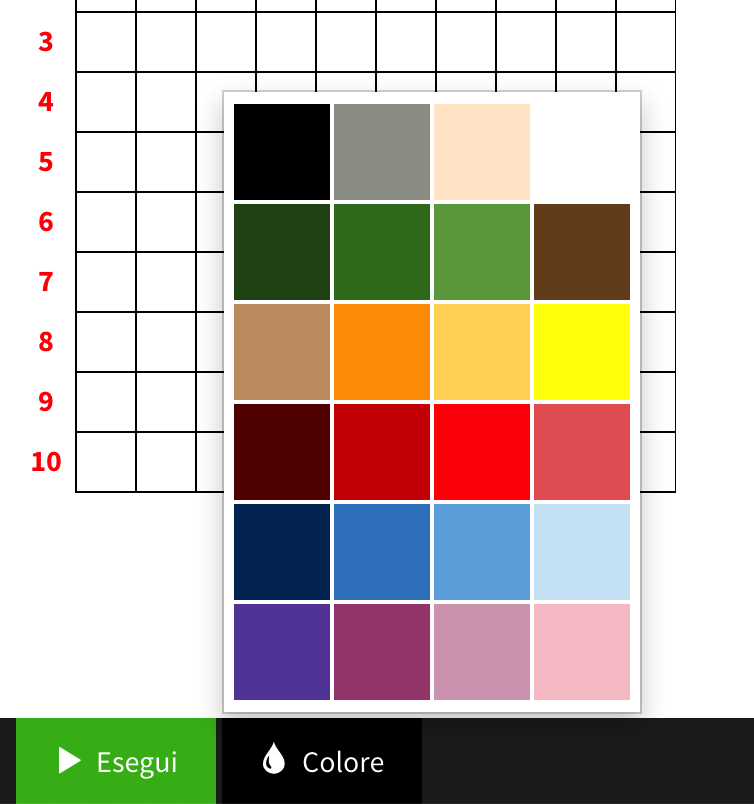Screen dimensions: 754x804
Task: Choose the dark maroon swatch
Action: tap(282, 452)
